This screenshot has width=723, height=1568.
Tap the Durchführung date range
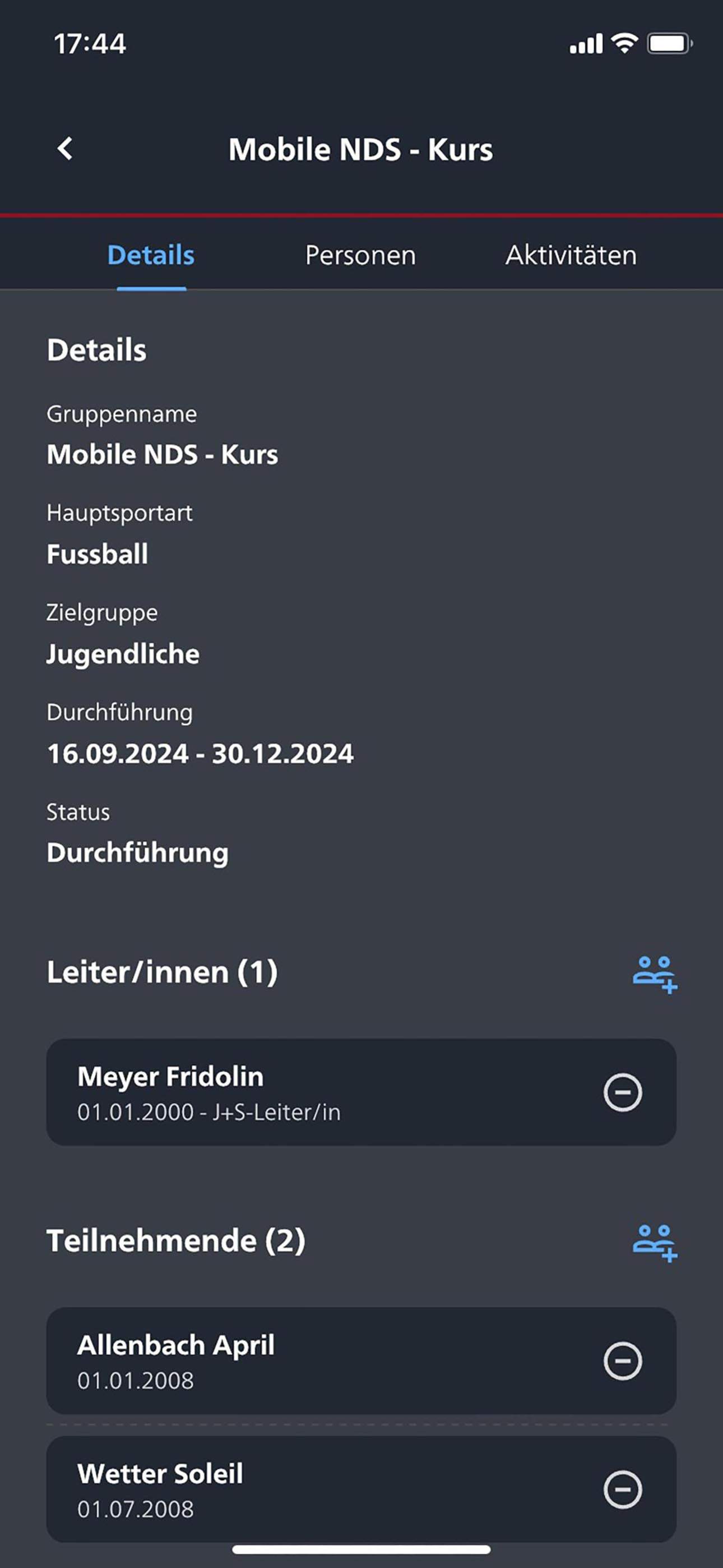click(201, 754)
